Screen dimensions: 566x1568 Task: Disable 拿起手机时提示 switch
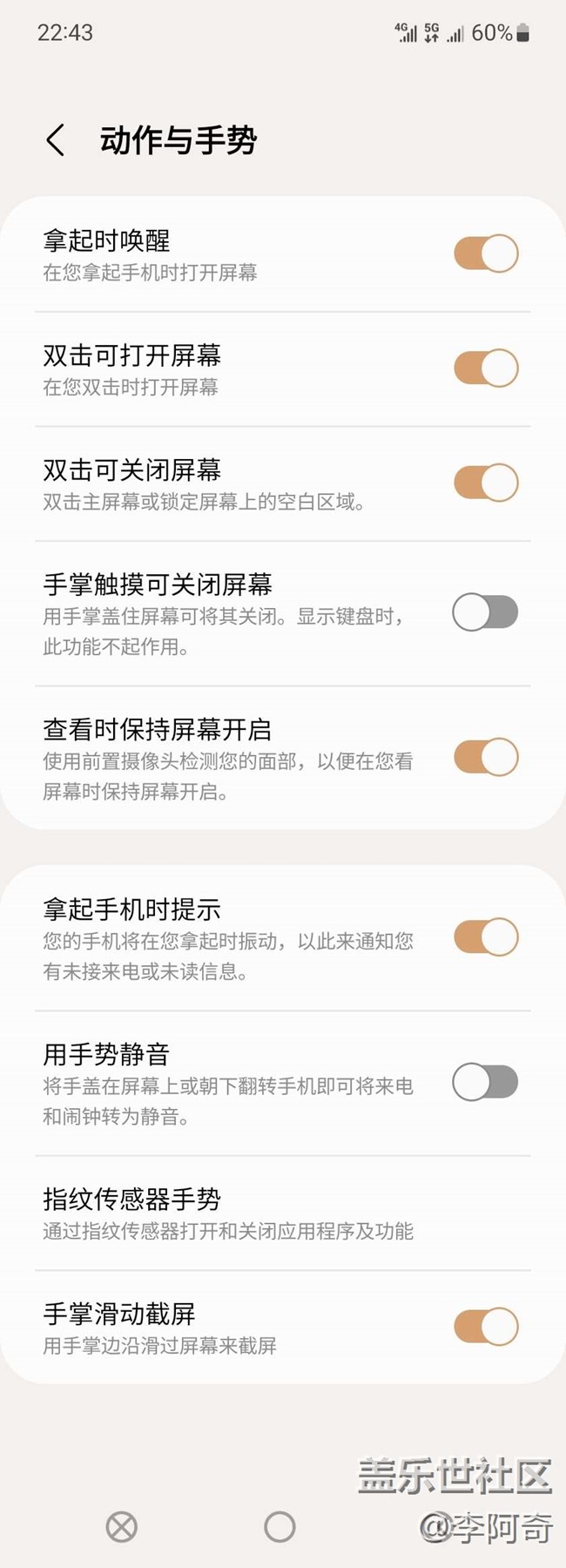point(485,937)
